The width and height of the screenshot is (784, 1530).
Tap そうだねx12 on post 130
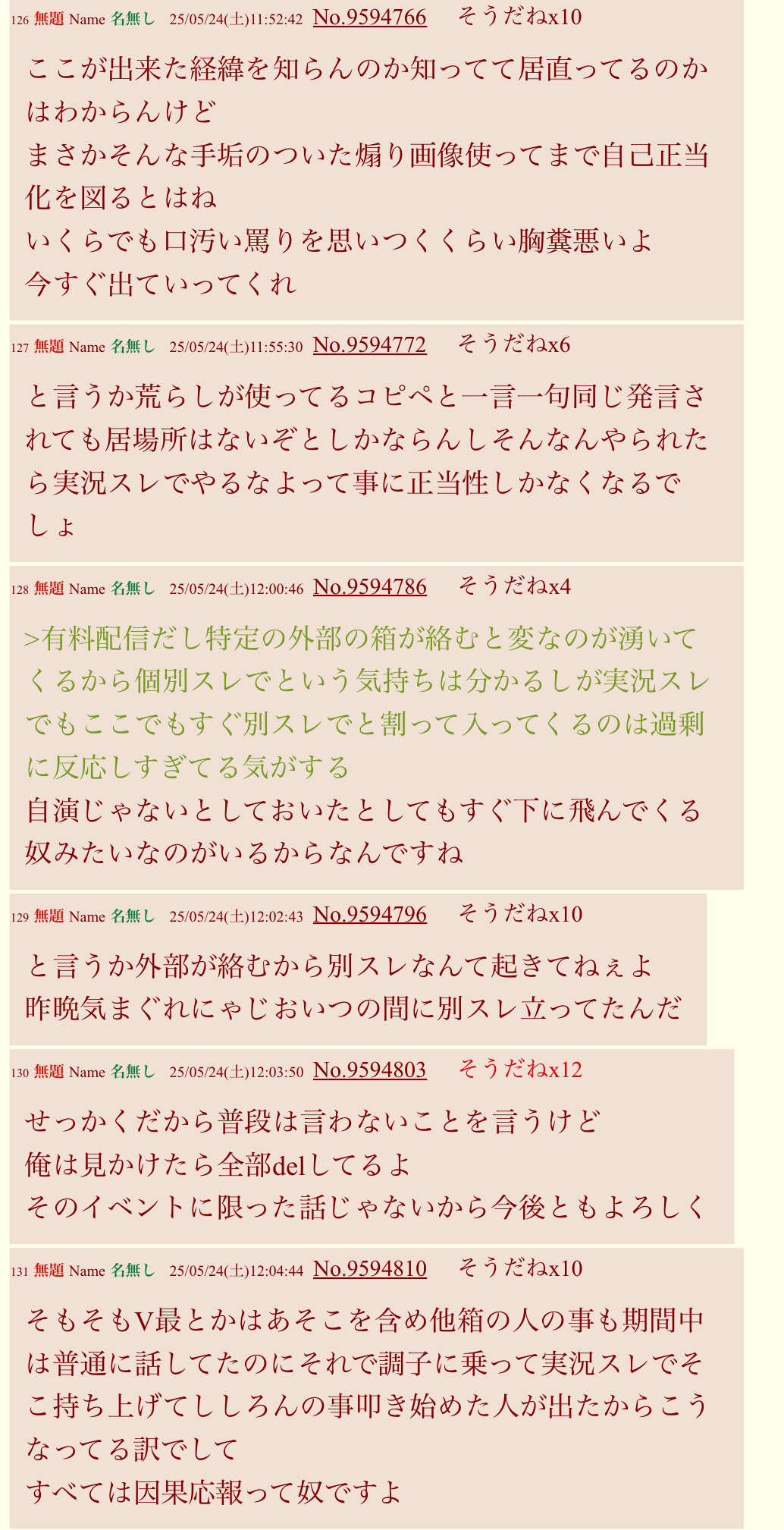pos(520,1070)
